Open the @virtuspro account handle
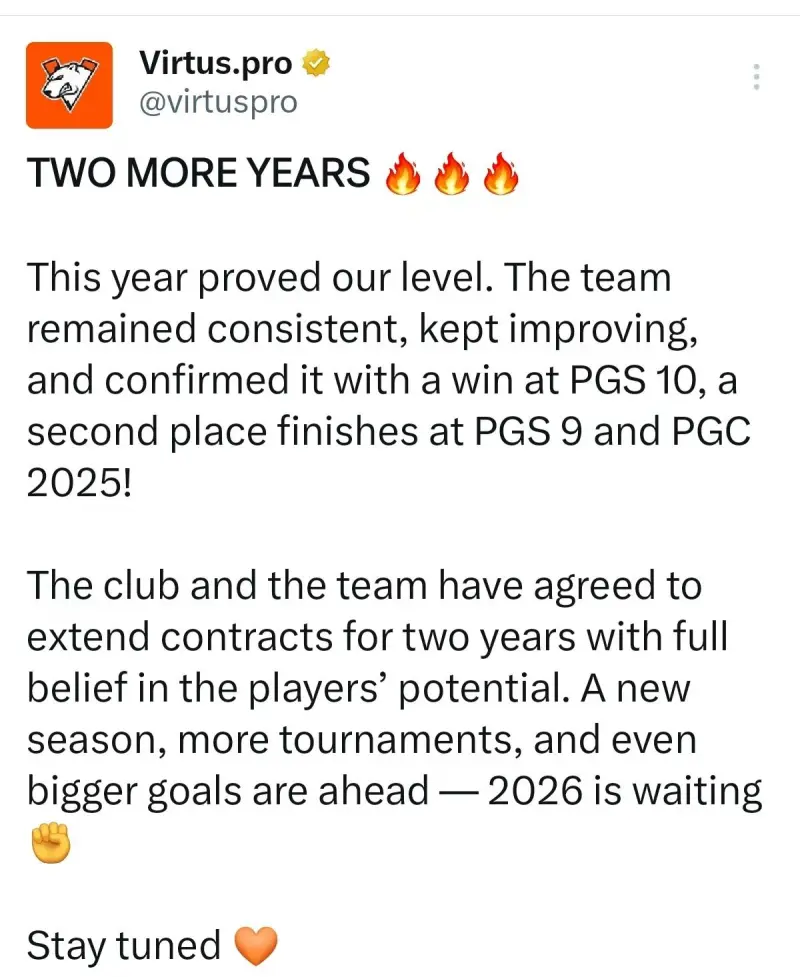This screenshot has height=977, width=800. click(x=218, y=103)
